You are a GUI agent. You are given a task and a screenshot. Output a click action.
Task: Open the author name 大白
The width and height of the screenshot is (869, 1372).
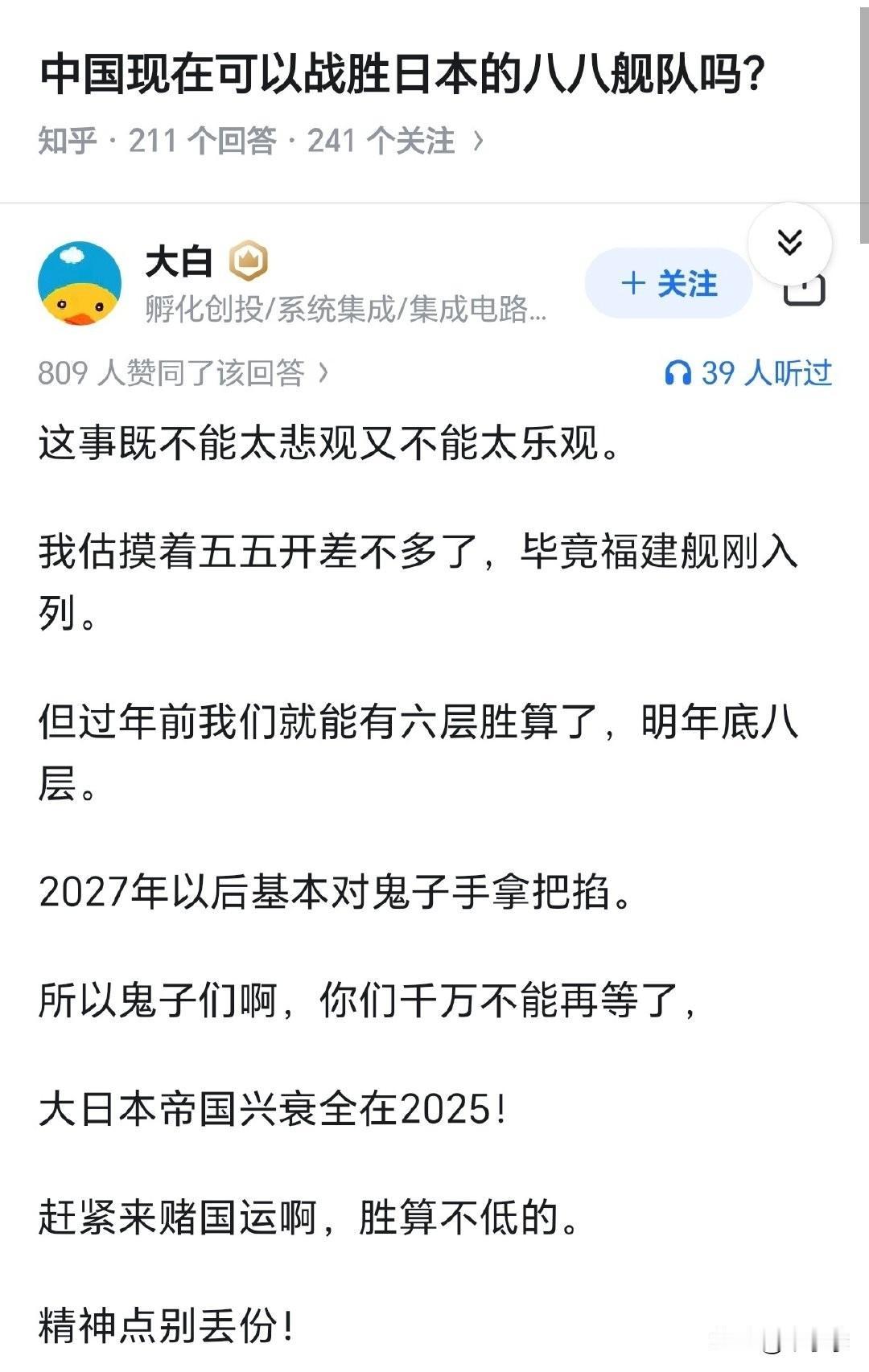pos(180,261)
